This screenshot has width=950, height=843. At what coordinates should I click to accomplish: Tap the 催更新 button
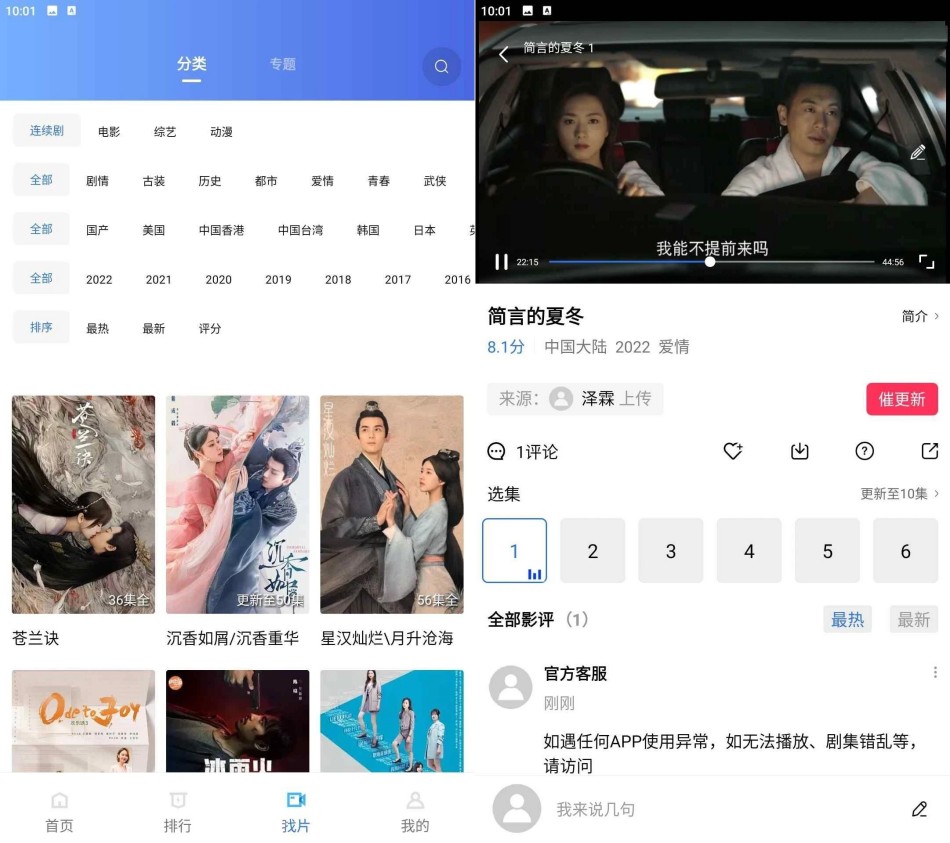pyautogui.click(x=901, y=399)
